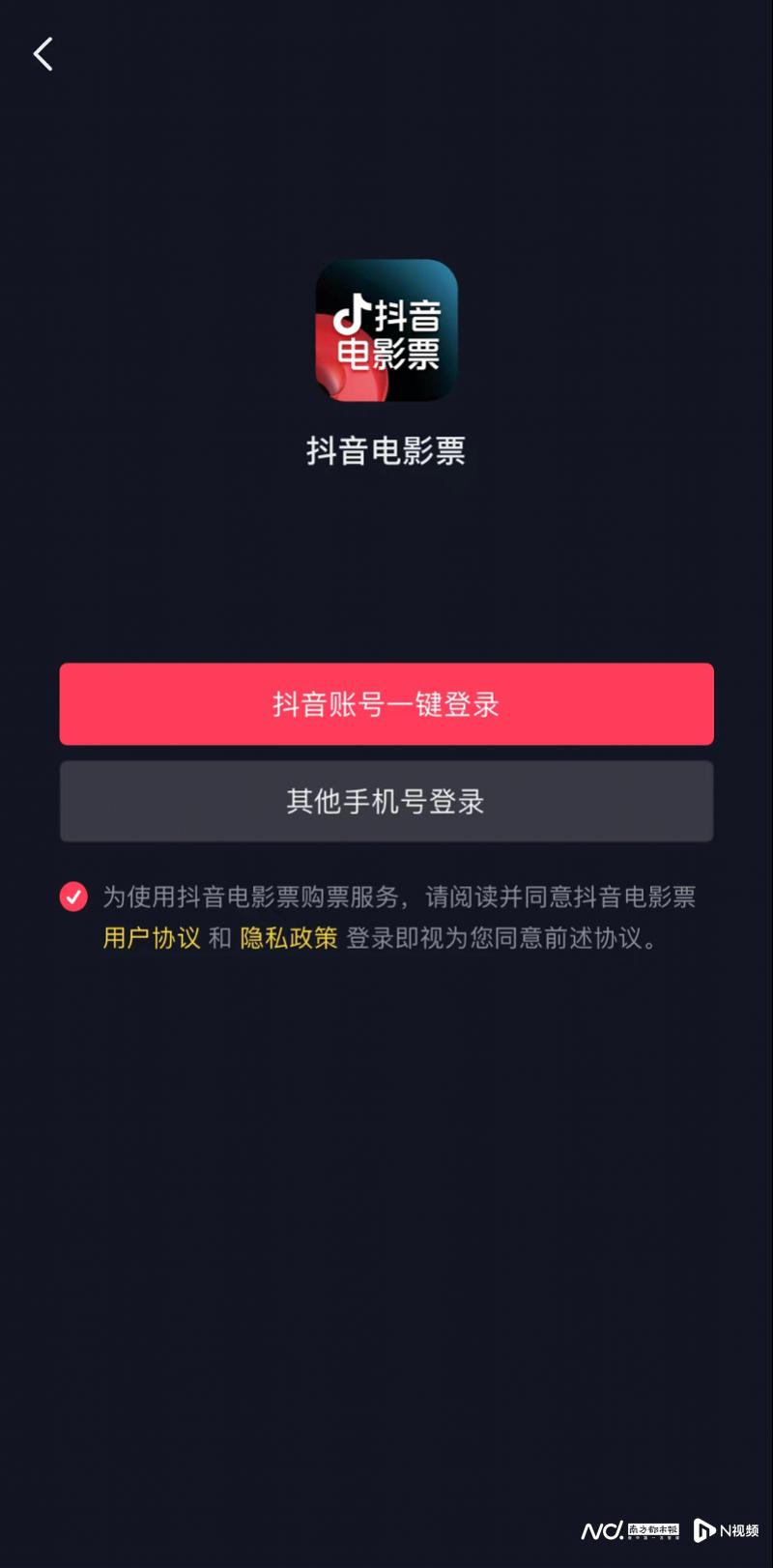Image resolution: width=773 pixels, height=1568 pixels.
Task: Log in with 抖音账号一键登录
Action: click(386, 704)
